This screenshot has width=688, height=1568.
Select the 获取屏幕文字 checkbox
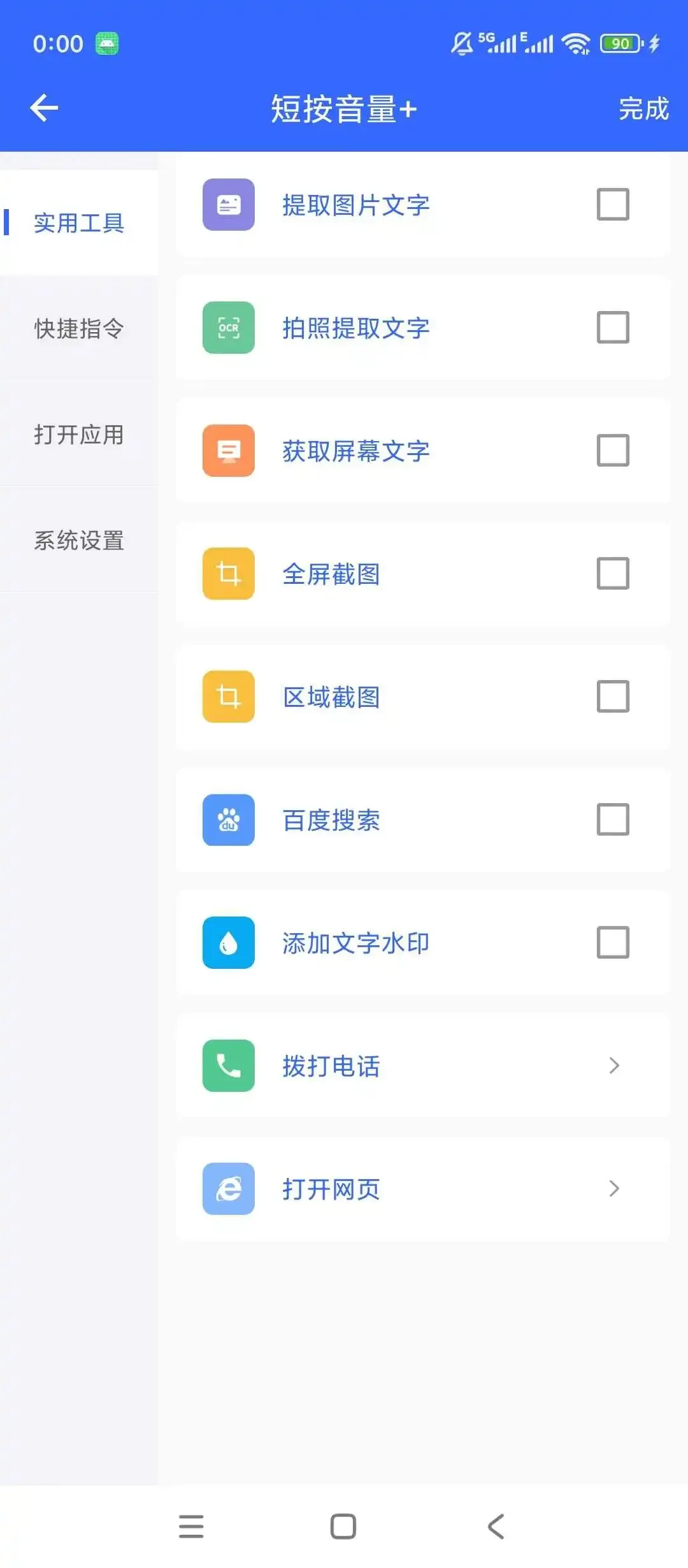click(613, 451)
